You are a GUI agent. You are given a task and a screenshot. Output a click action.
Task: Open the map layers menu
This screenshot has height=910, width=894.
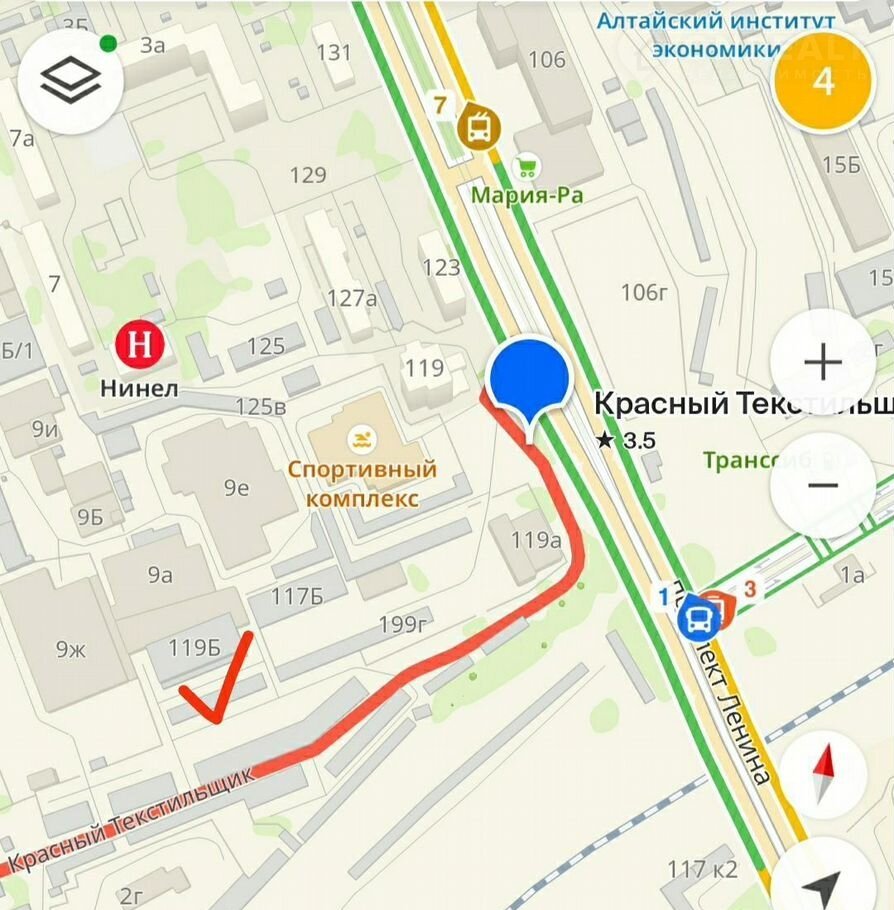coord(71,80)
